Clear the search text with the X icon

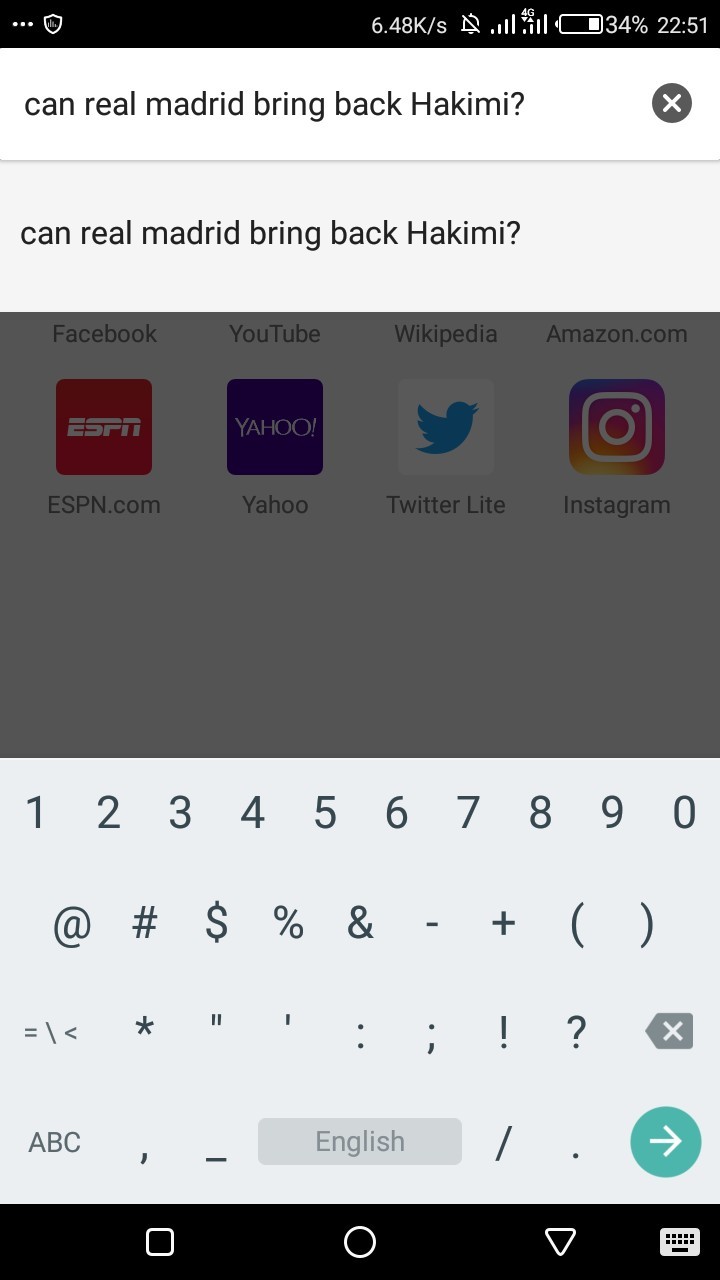[x=672, y=103]
